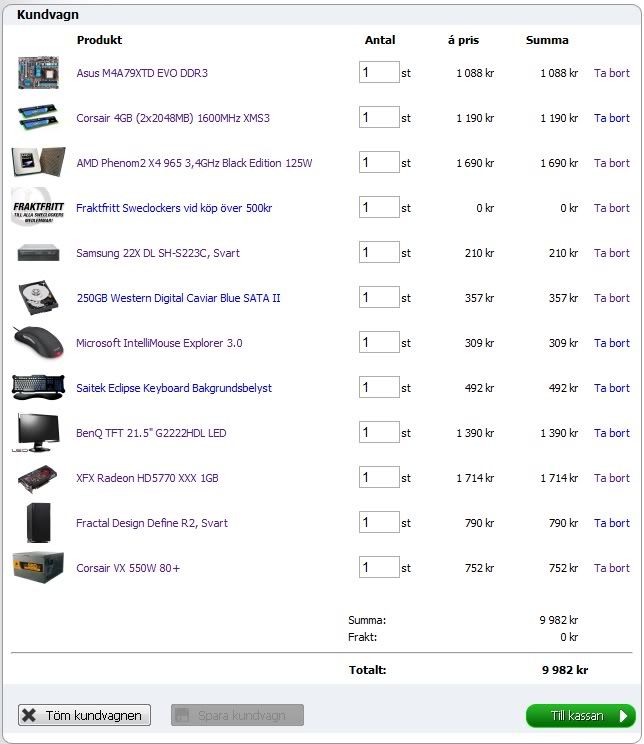Remove 250GB Western Digital Caviar Blue
The width and height of the screenshot is (644, 744).
[x=611, y=298]
